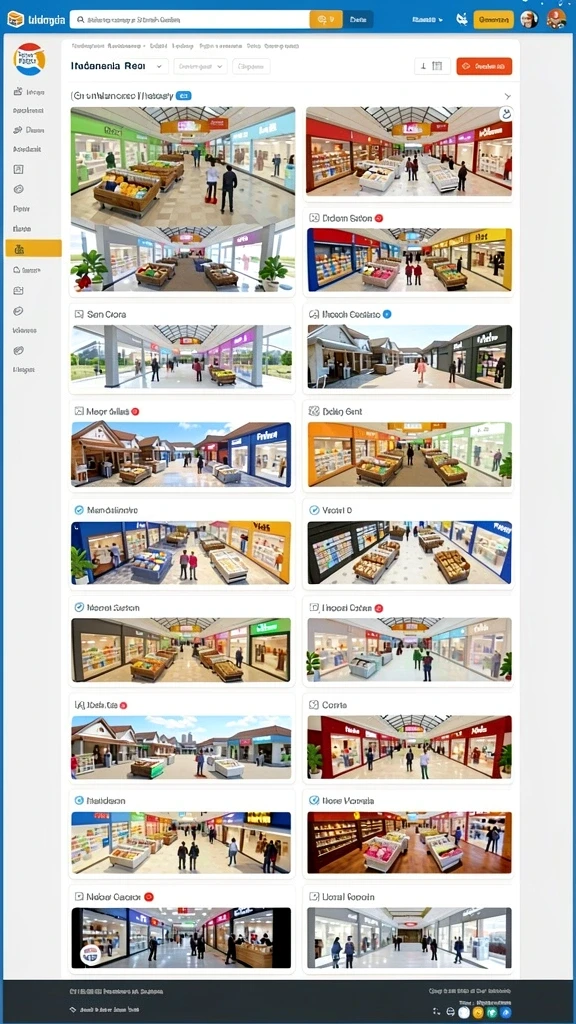Open the 'Vcotel 0' card with dark shelves
Screen dimensions: 576x1024
pos(408,543)
